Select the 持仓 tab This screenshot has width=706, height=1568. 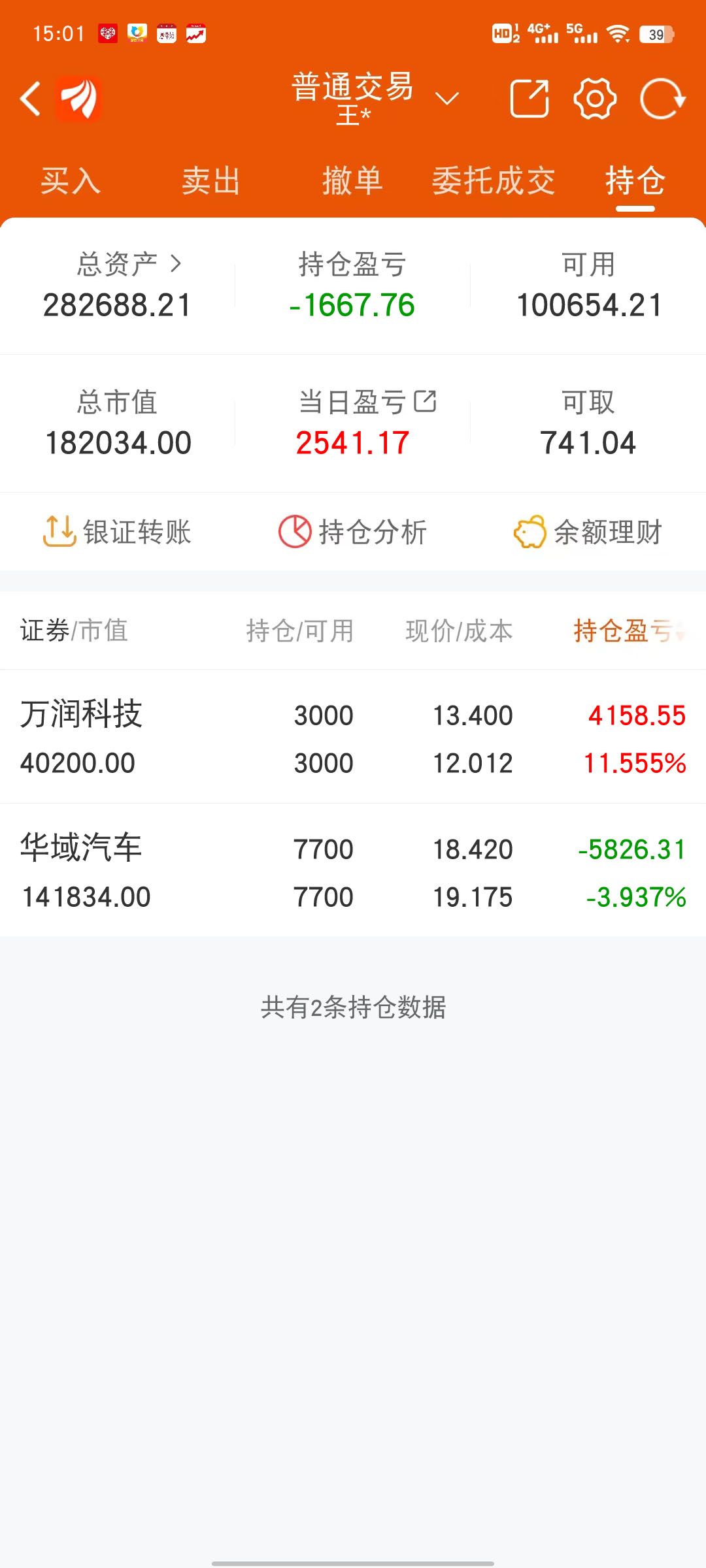(x=635, y=181)
